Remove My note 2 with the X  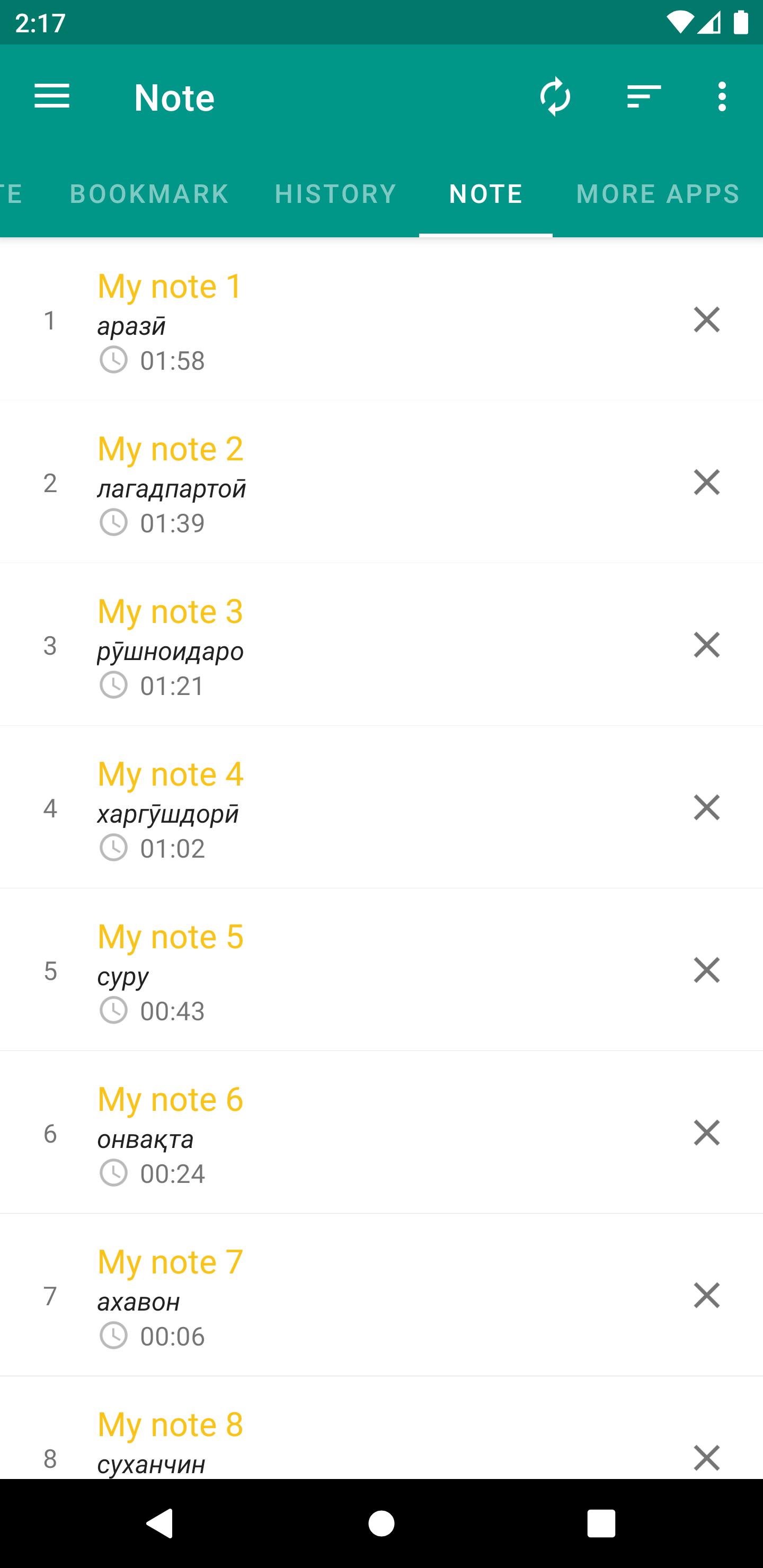[706, 483]
